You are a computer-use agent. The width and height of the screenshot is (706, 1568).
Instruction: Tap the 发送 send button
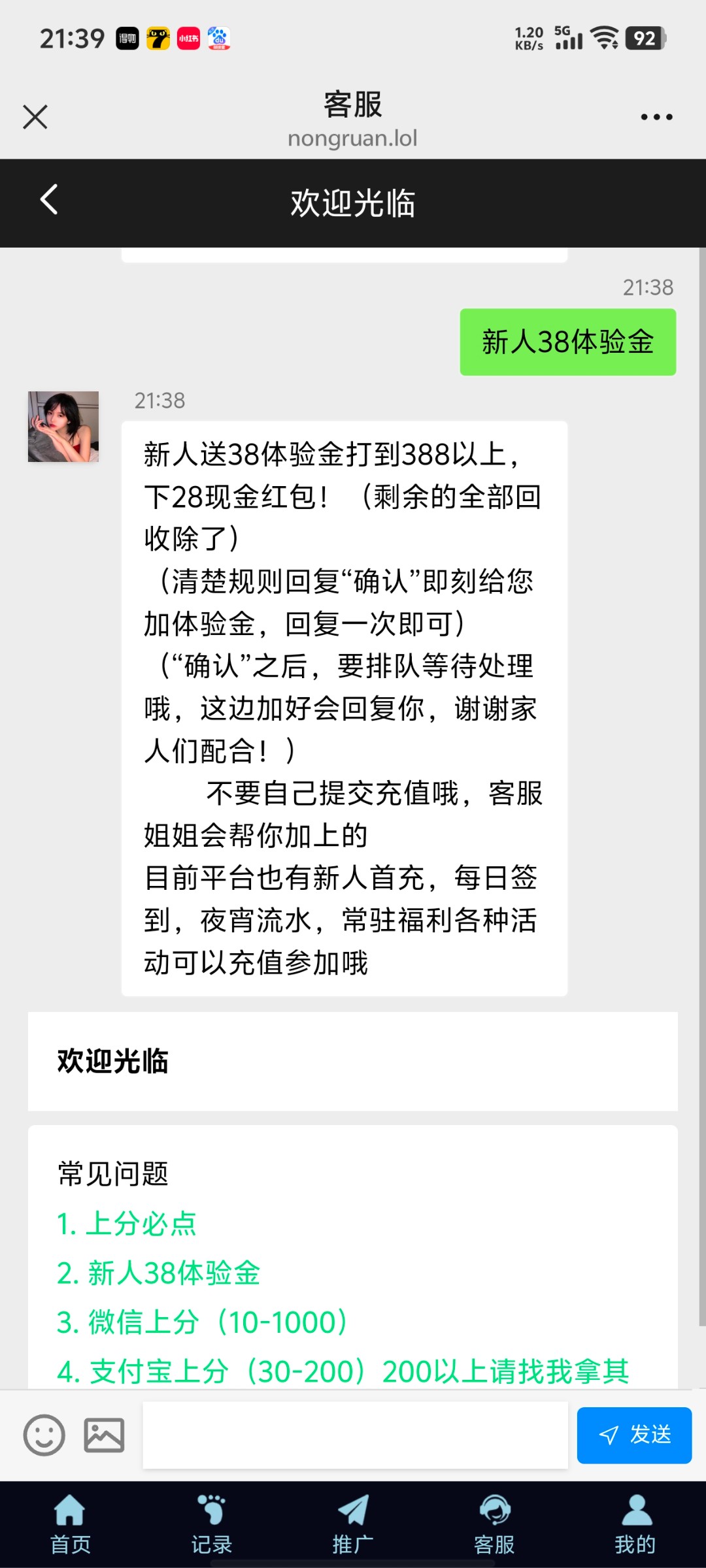[x=634, y=1435]
